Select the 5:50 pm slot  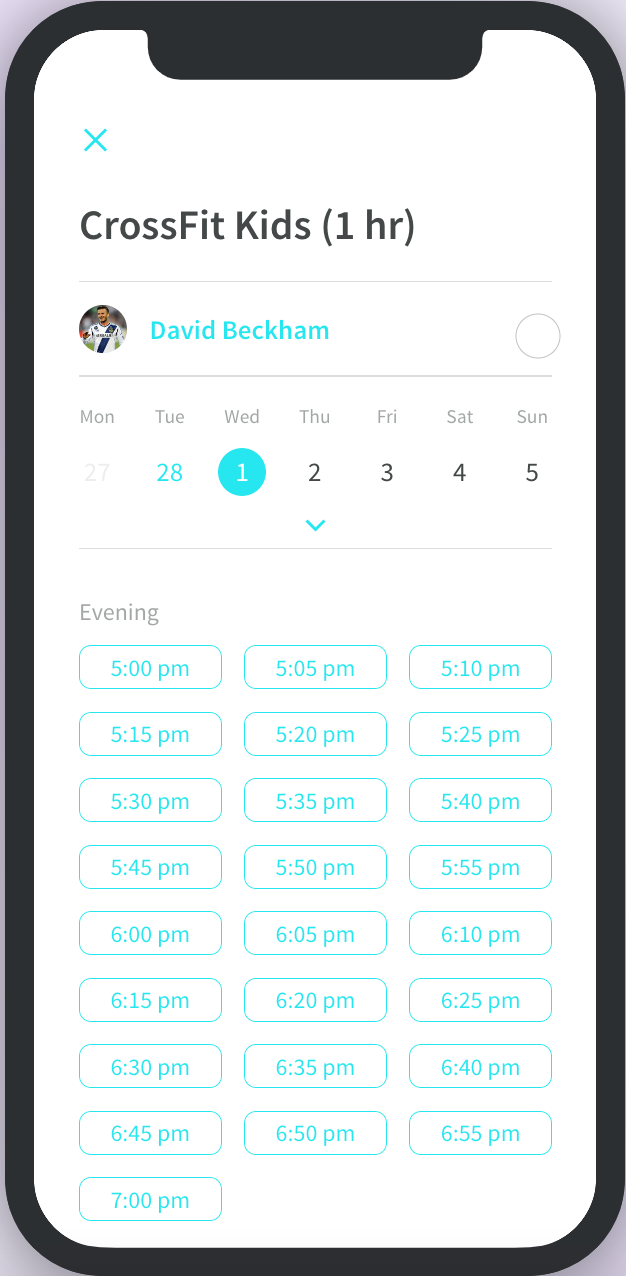[315, 867]
